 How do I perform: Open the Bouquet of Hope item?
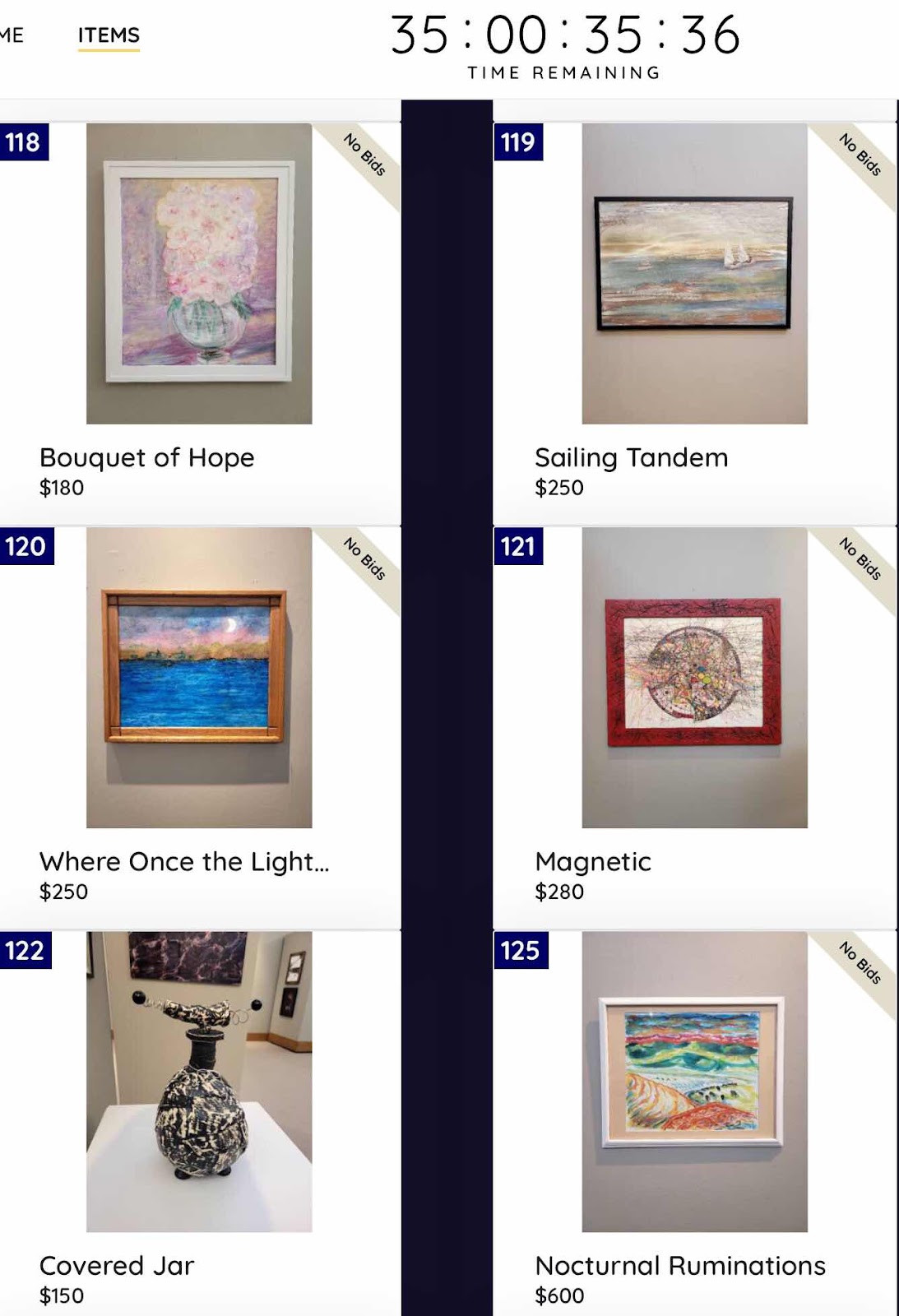[199, 274]
